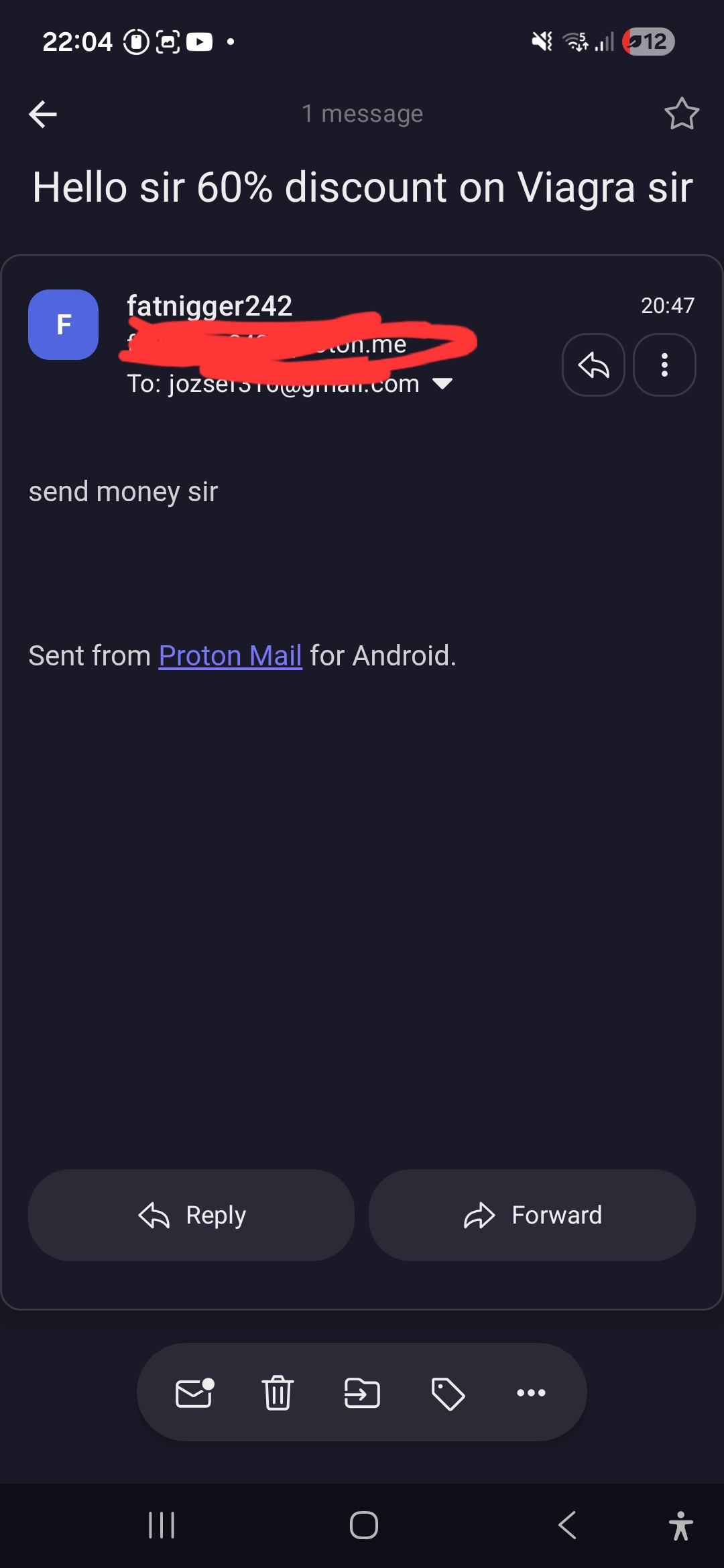The image size is (724, 1568).
Task: Open the sender avatar F
Action: click(63, 324)
